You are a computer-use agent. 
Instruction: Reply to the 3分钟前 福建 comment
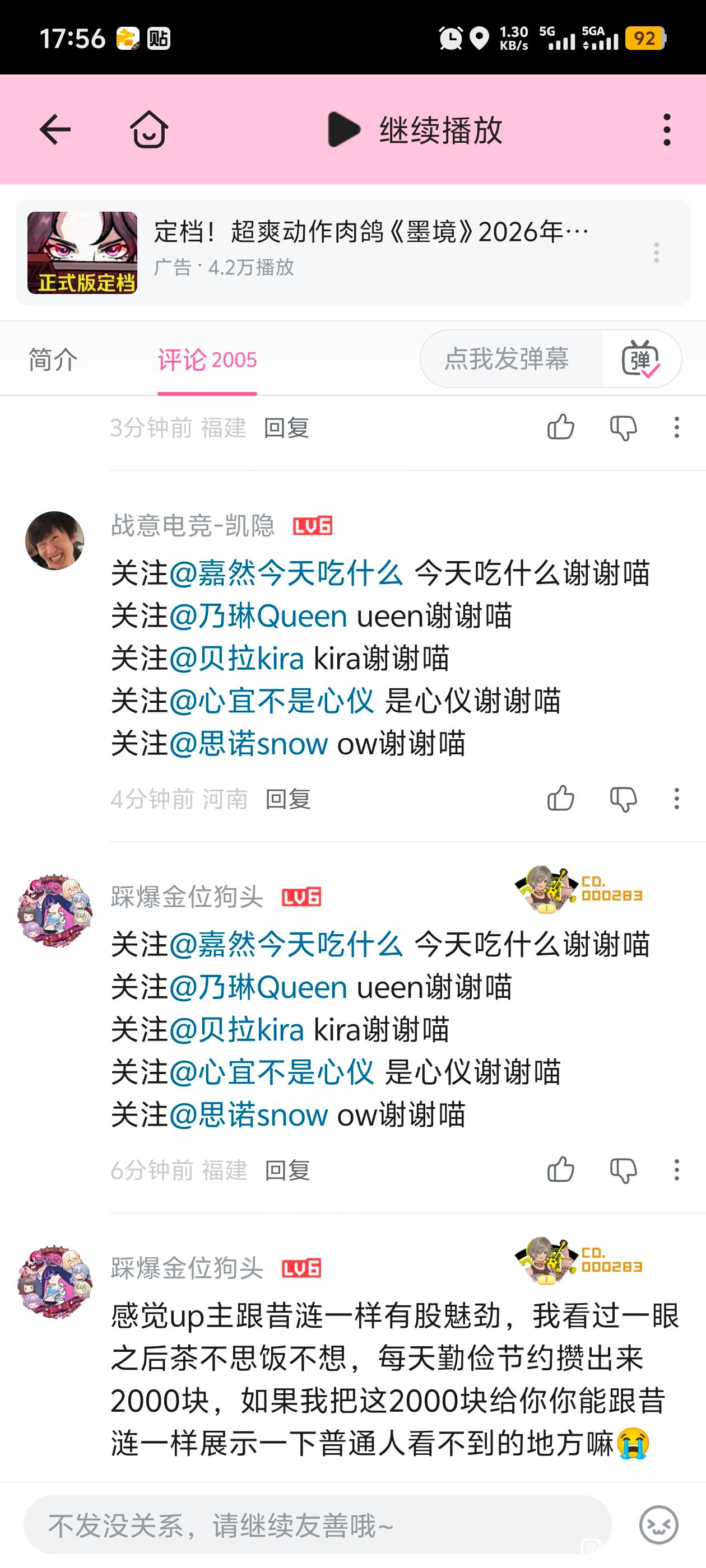(x=286, y=427)
